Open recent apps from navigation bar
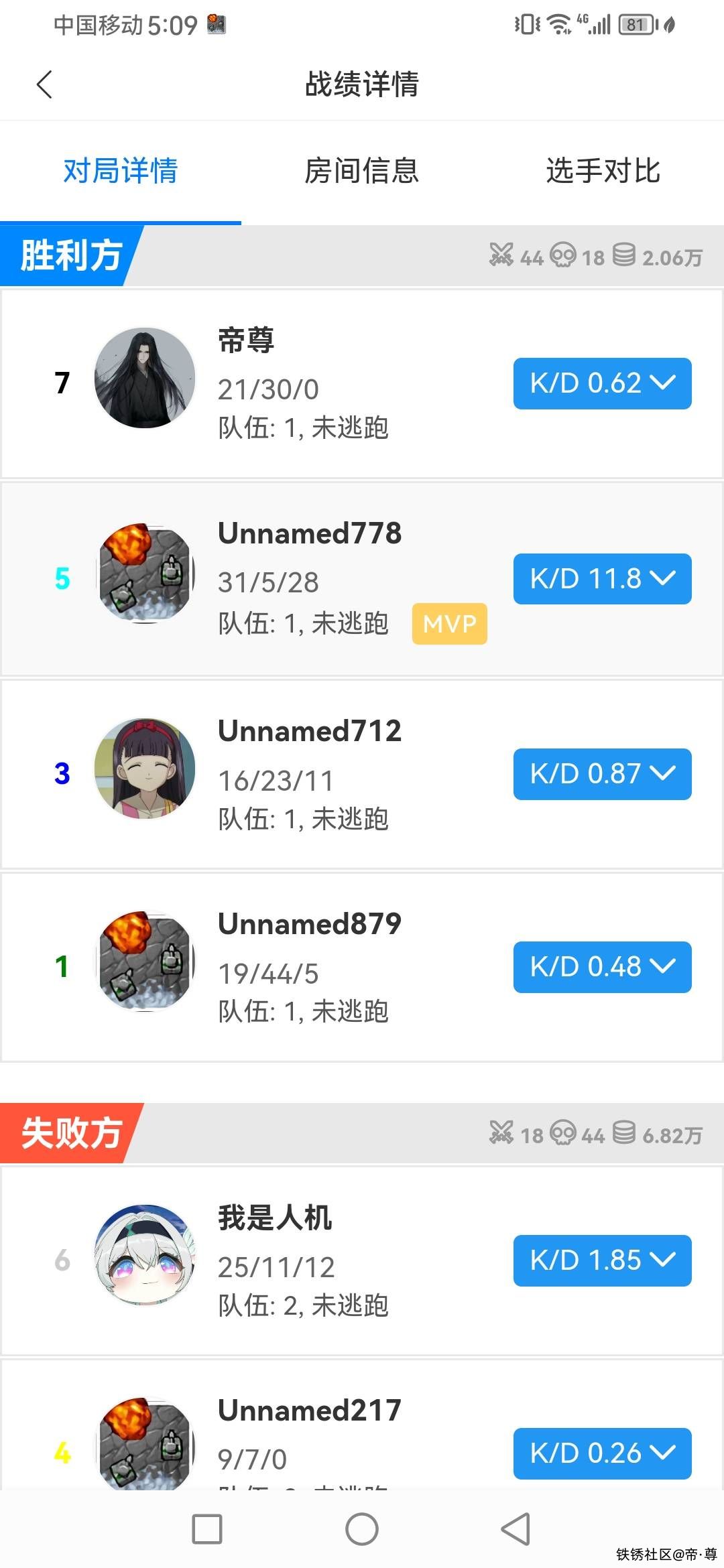 207,1529
